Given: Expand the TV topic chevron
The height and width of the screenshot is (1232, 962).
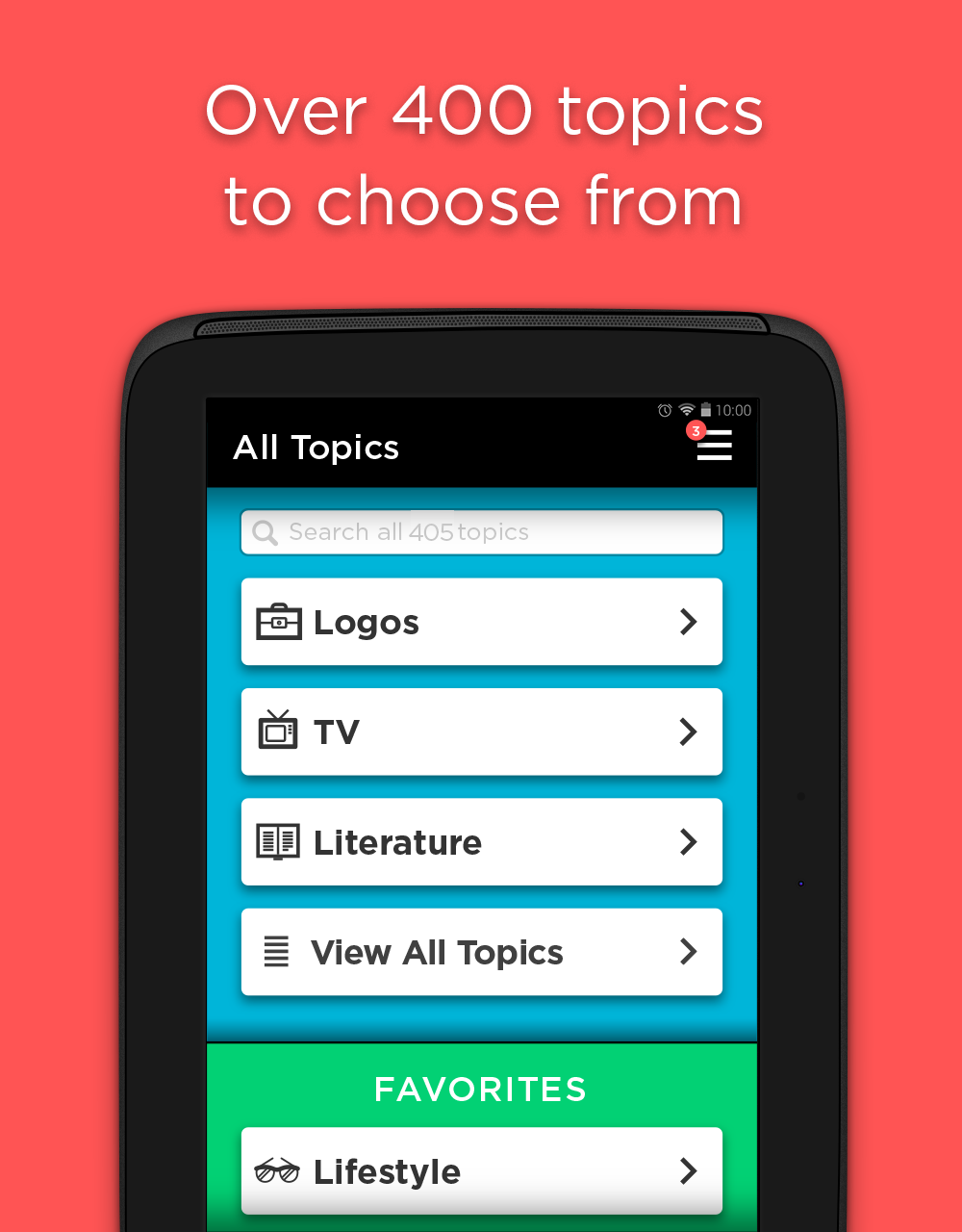Looking at the screenshot, I should [689, 731].
